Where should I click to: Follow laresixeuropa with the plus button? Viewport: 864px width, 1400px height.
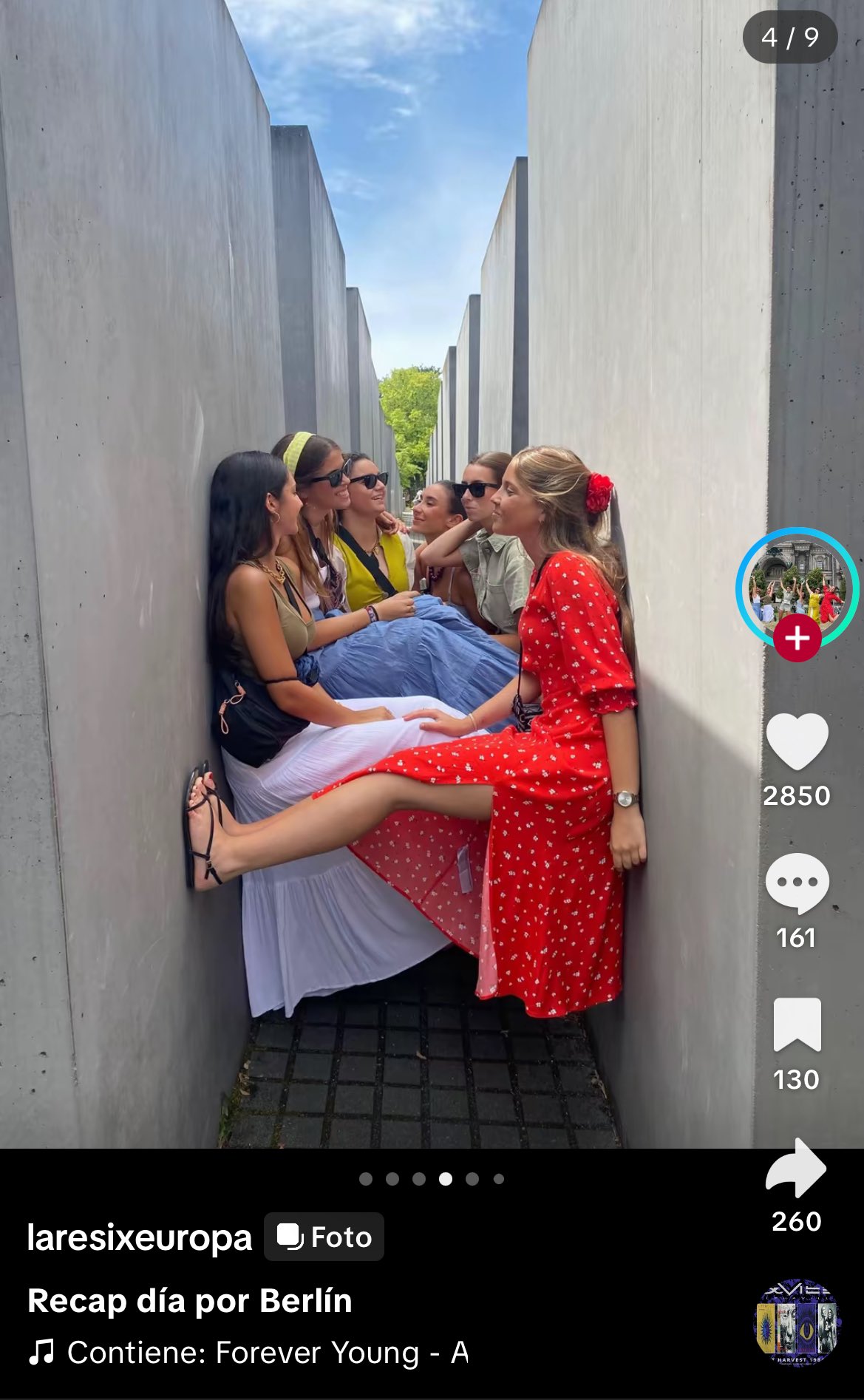pyautogui.click(x=797, y=639)
